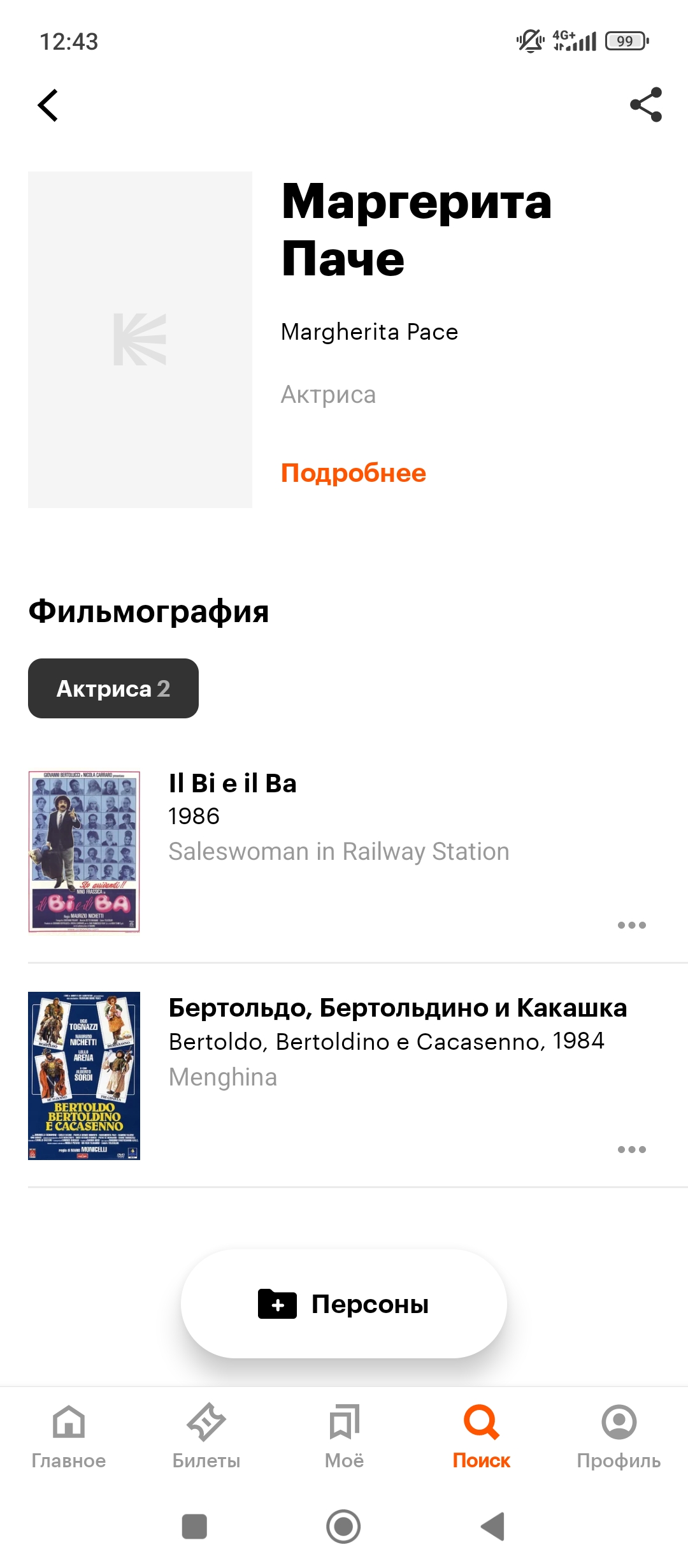Open more options for the Bertoldo film
This screenshot has height=1568, width=688.
click(x=631, y=1149)
